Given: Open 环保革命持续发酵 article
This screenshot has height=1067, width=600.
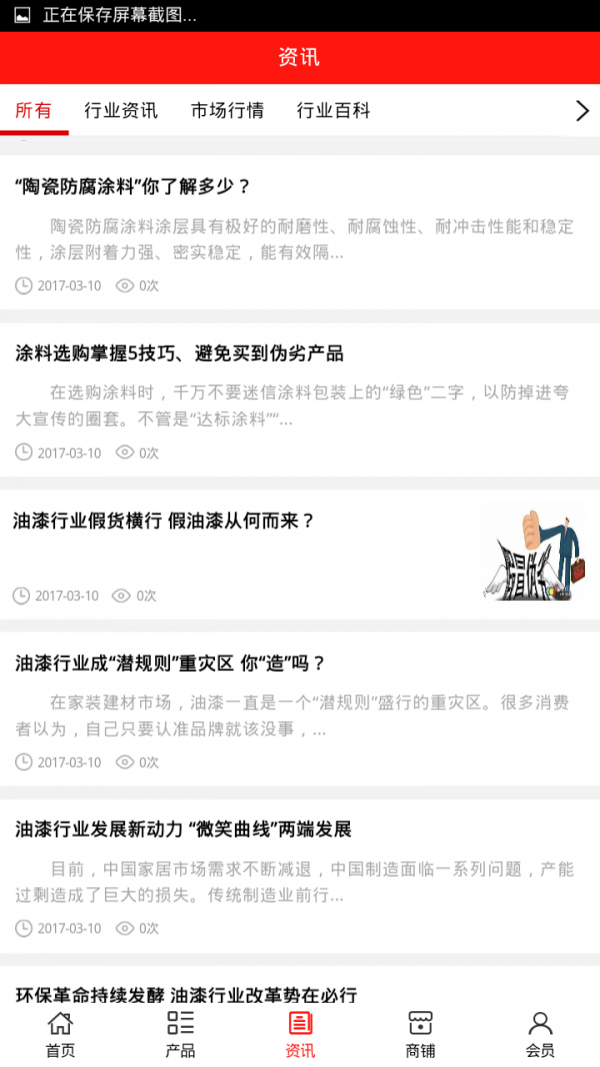Looking at the screenshot, I should [x=187, y=994].
